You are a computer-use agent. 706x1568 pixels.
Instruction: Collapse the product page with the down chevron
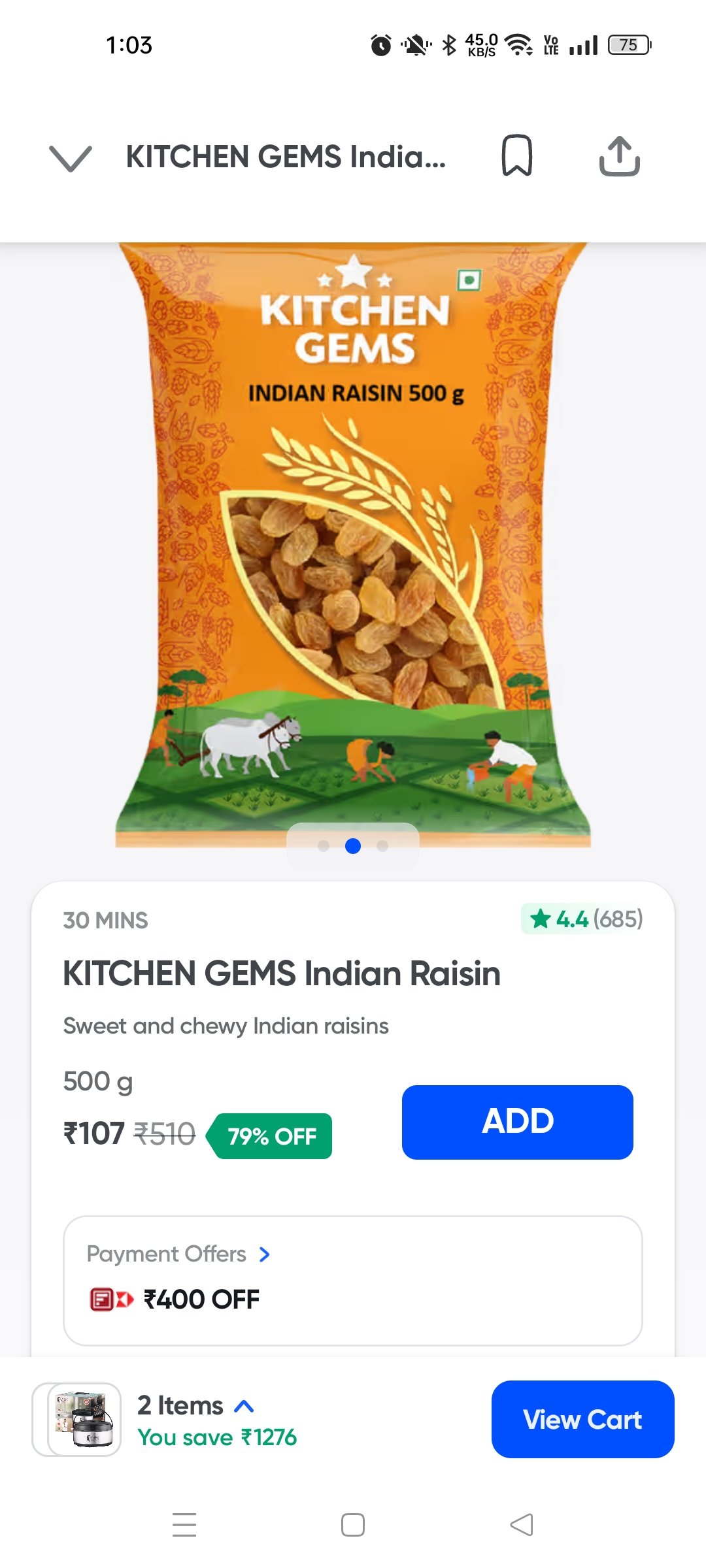tap(71, 157)
